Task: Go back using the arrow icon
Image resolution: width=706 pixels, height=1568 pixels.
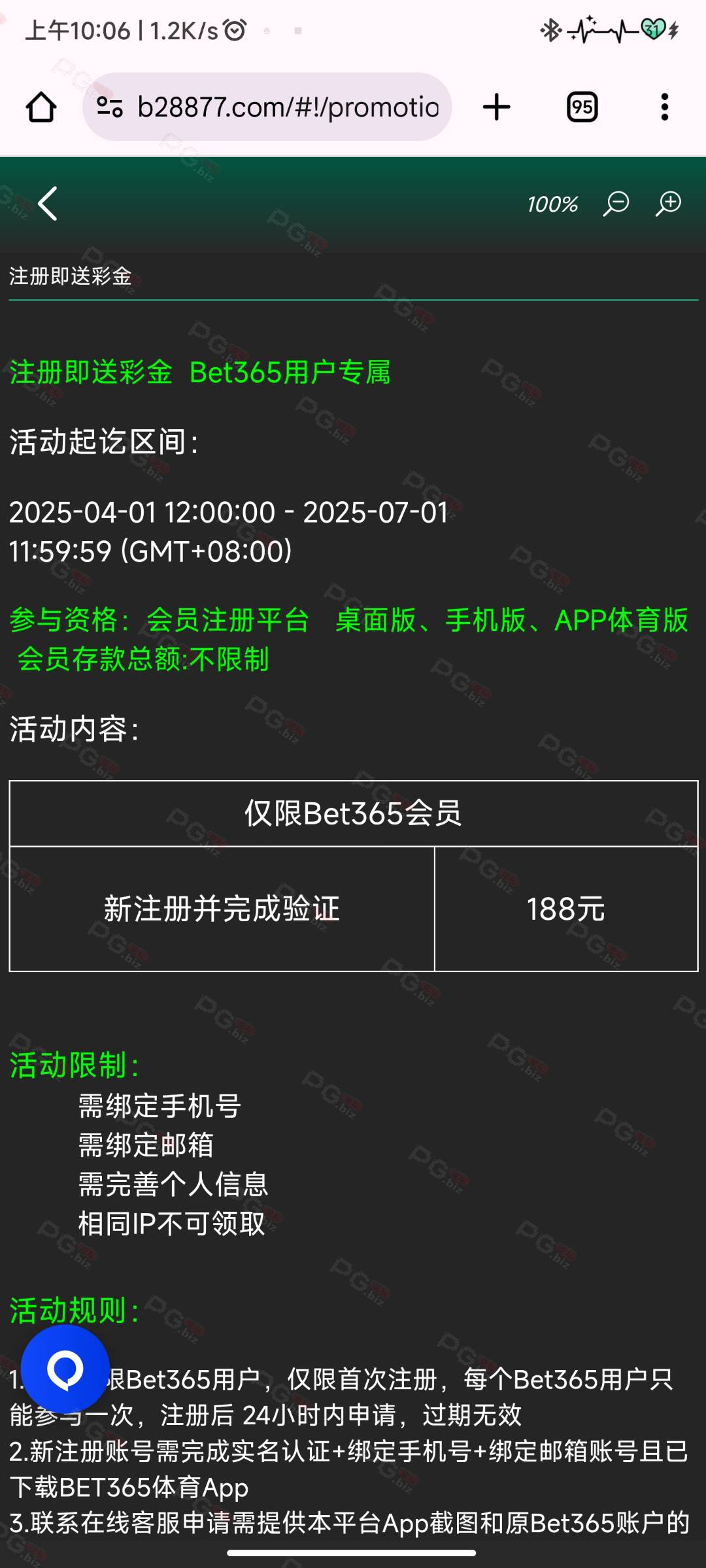Action: [48, 204]
